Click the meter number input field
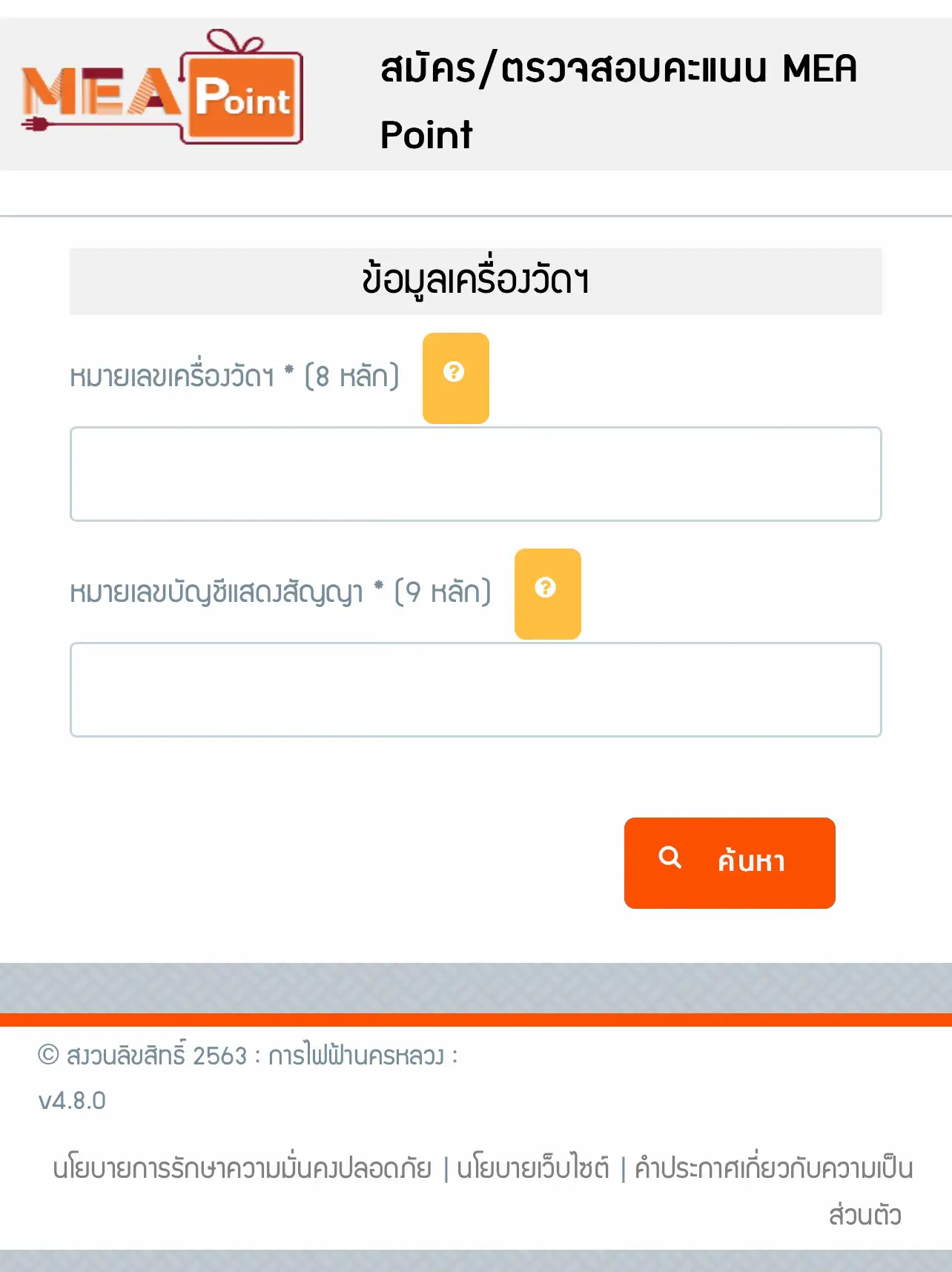This screenshot has width=952, height=1272. click(476, 472)
